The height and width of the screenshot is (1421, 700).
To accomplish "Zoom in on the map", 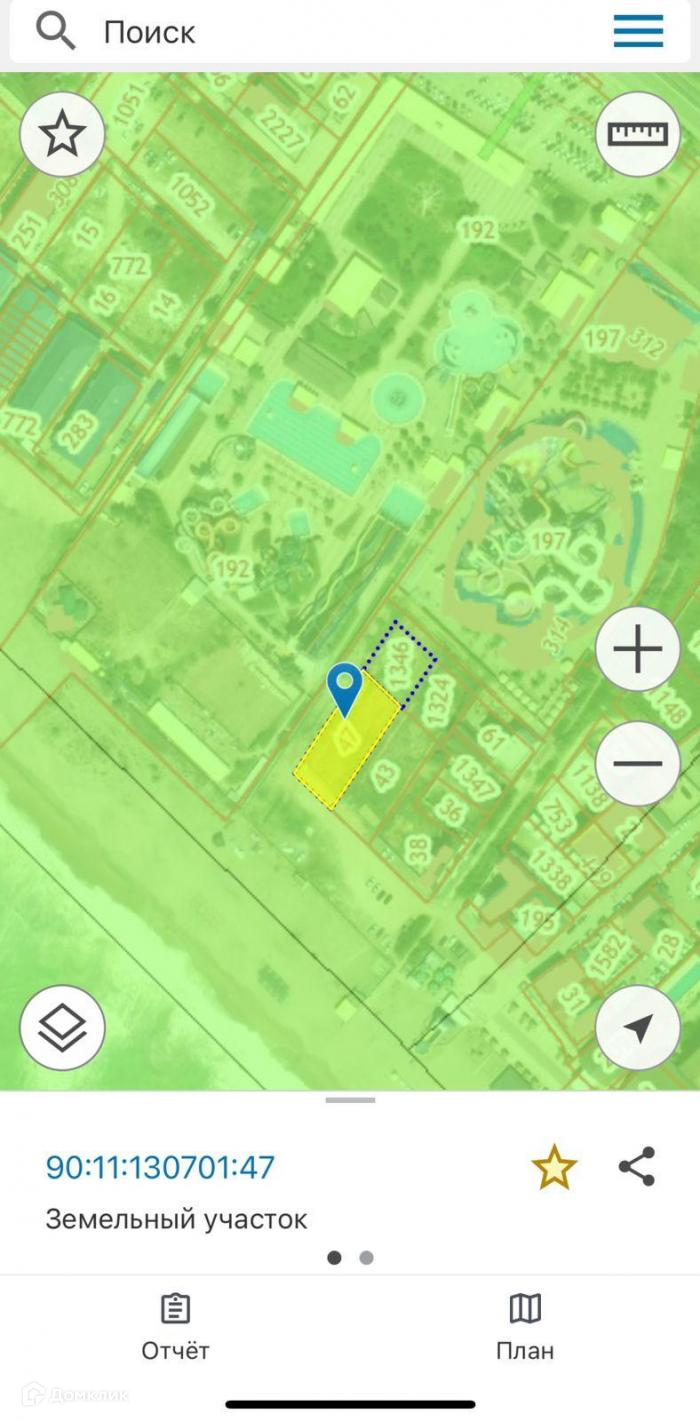I will tap(637, 651).
